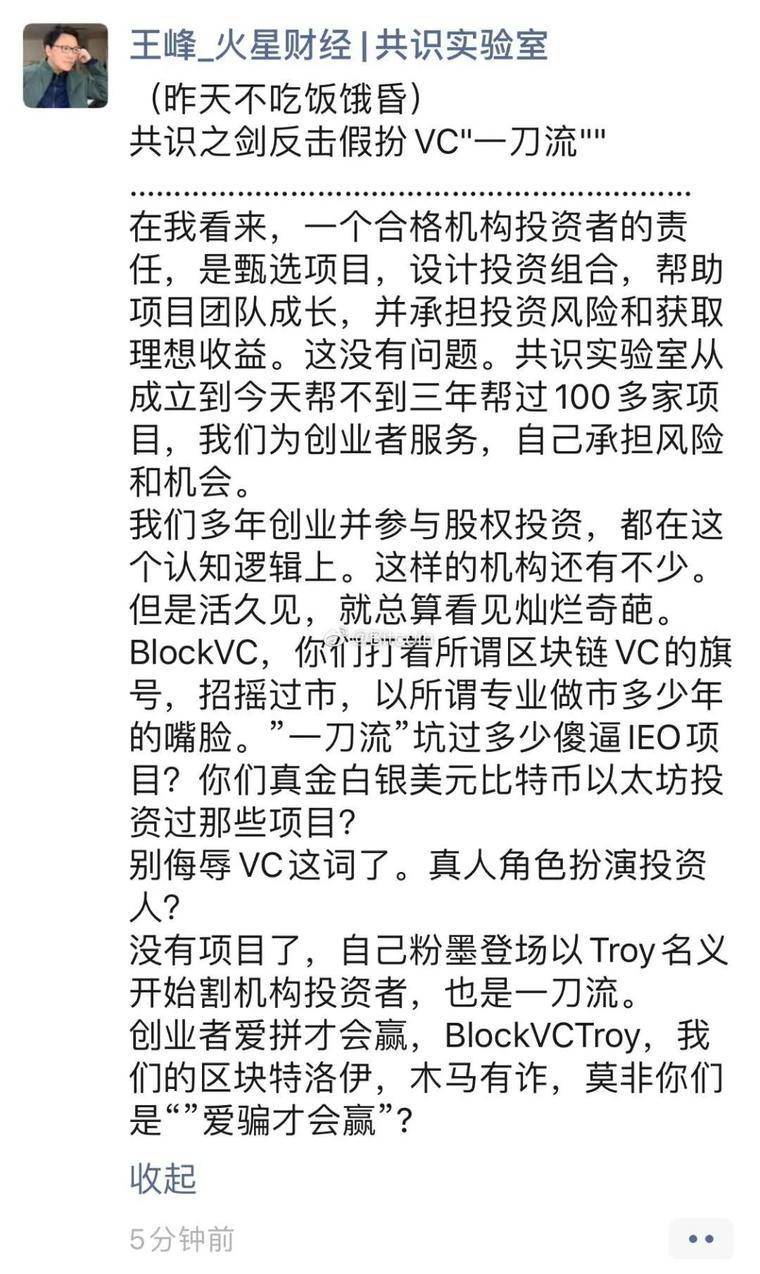Select the 共识实验室 label in the username
Image resolution: width=760 pixels, height=1274 pixels.
click(465, 46)
